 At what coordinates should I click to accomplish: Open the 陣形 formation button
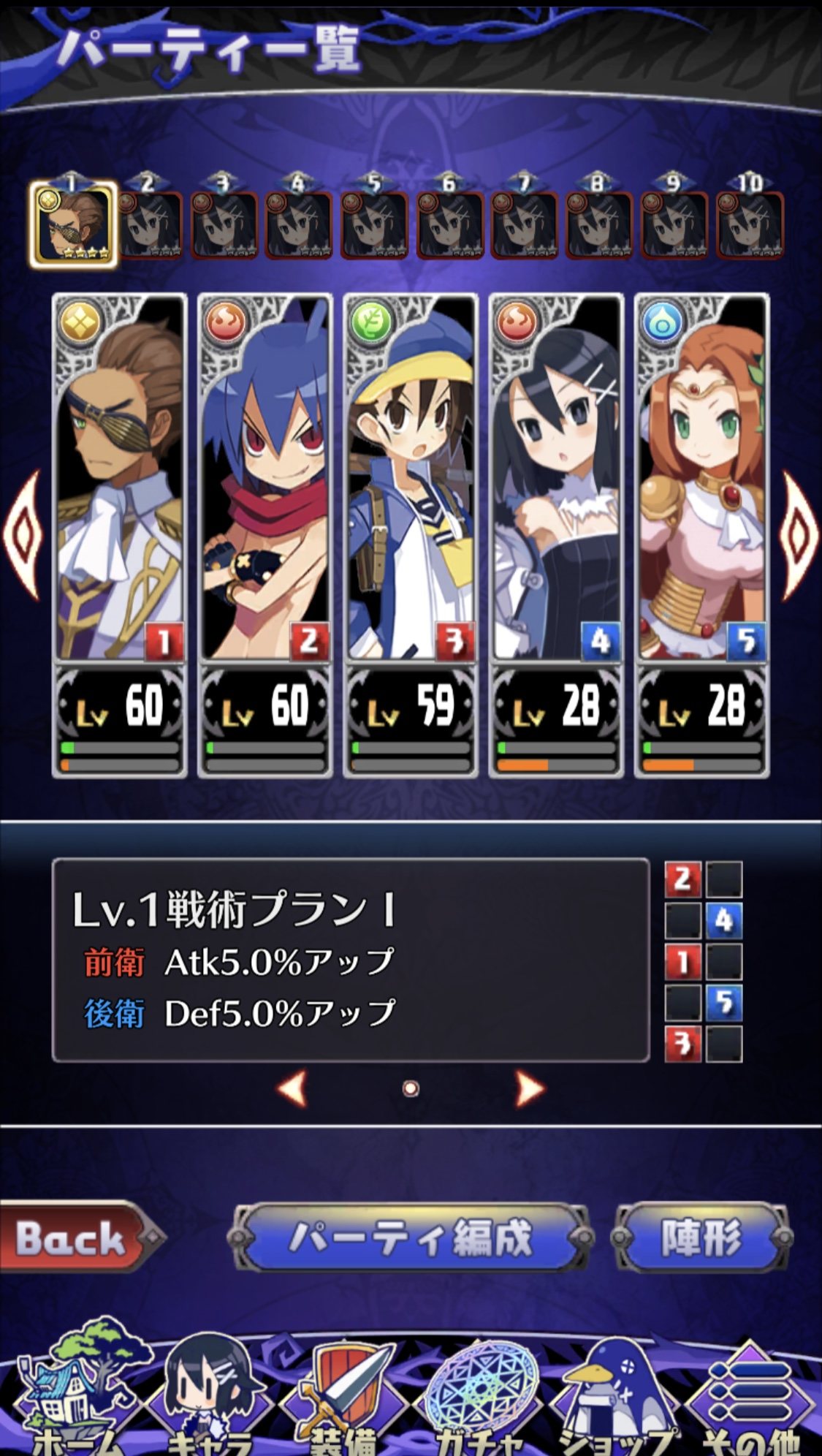[701, 1238]
